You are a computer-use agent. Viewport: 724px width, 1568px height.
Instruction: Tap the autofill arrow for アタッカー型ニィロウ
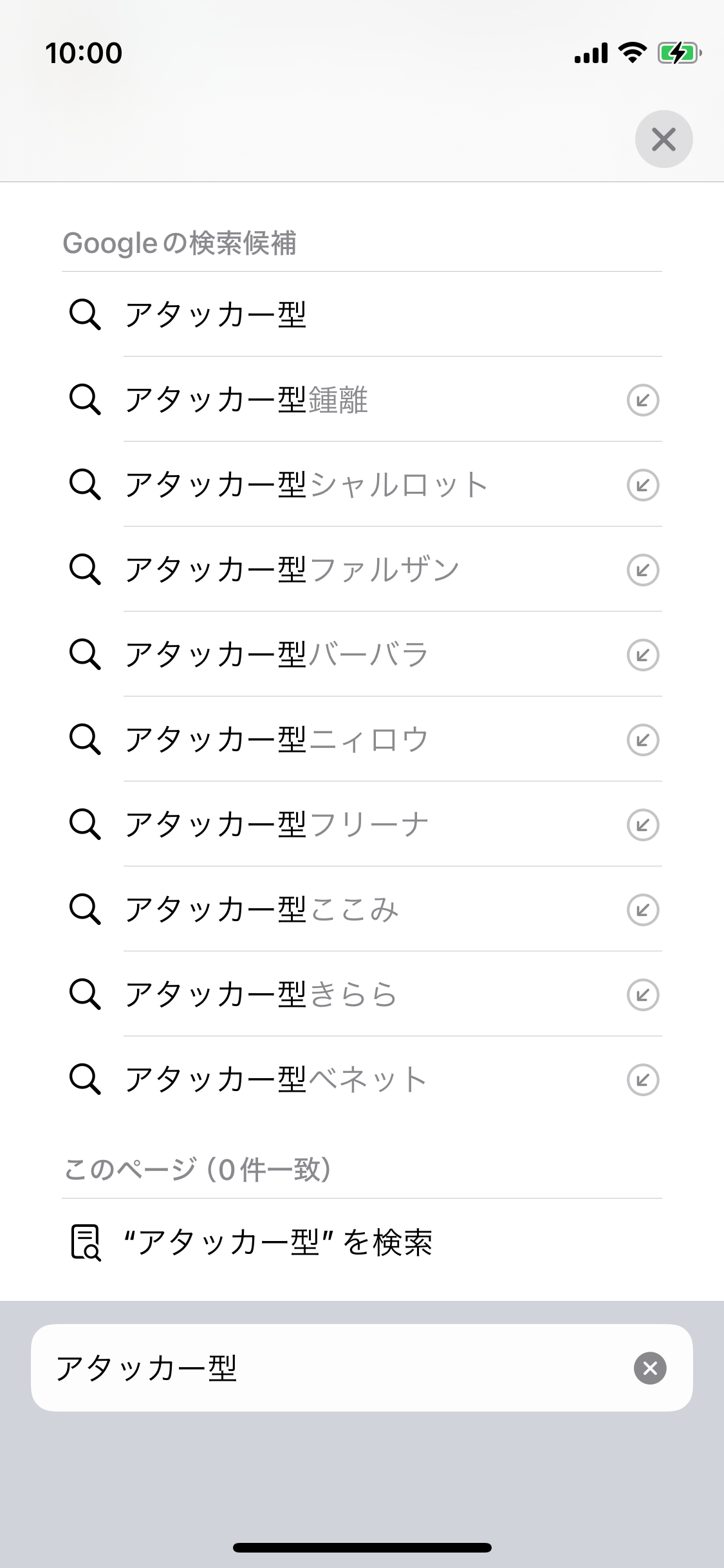(x=643, y=740)
